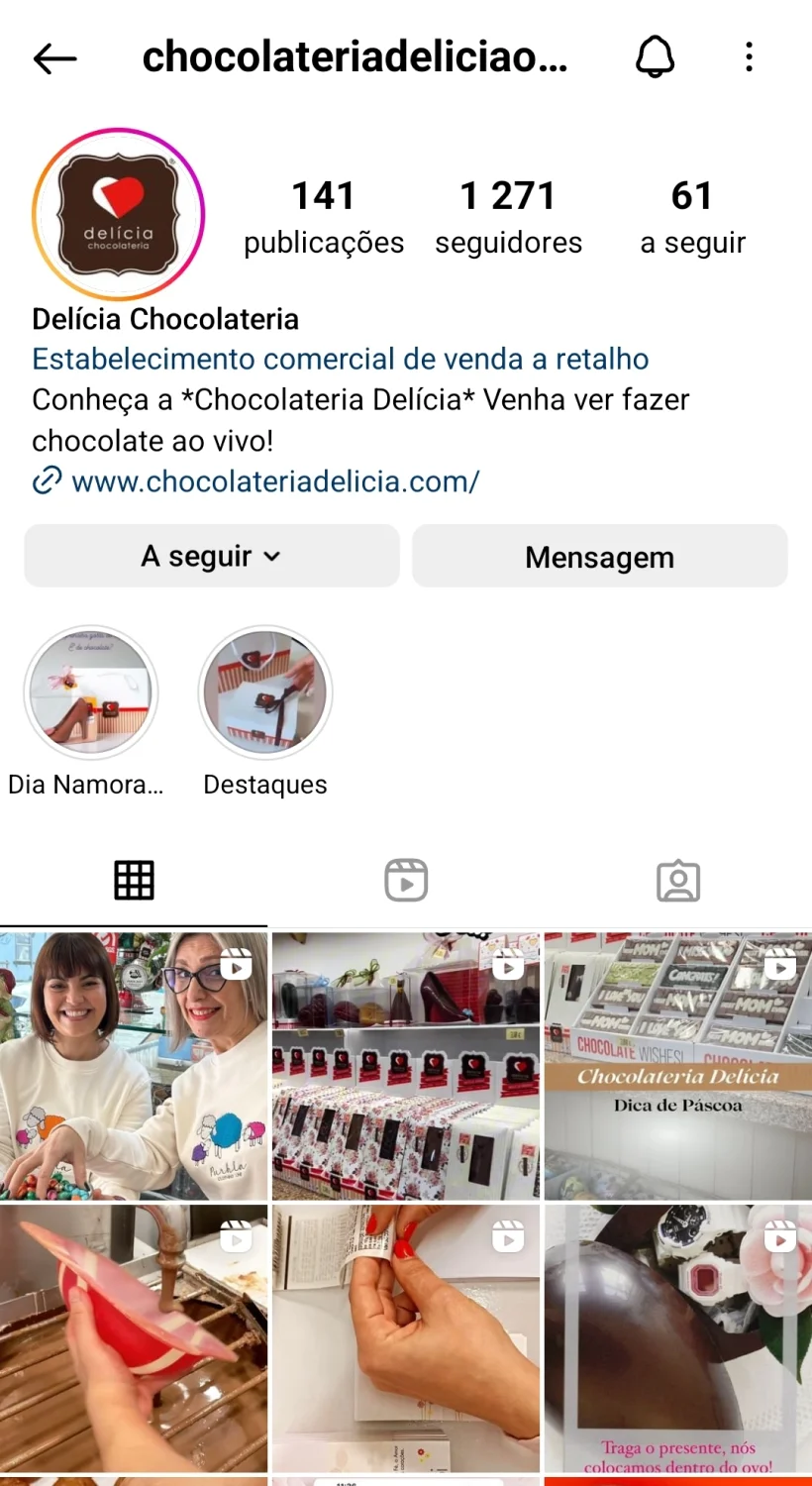812x1486 pixels.
Task: View the Delícia Chocolateria profile picture story
Action: 119,214
